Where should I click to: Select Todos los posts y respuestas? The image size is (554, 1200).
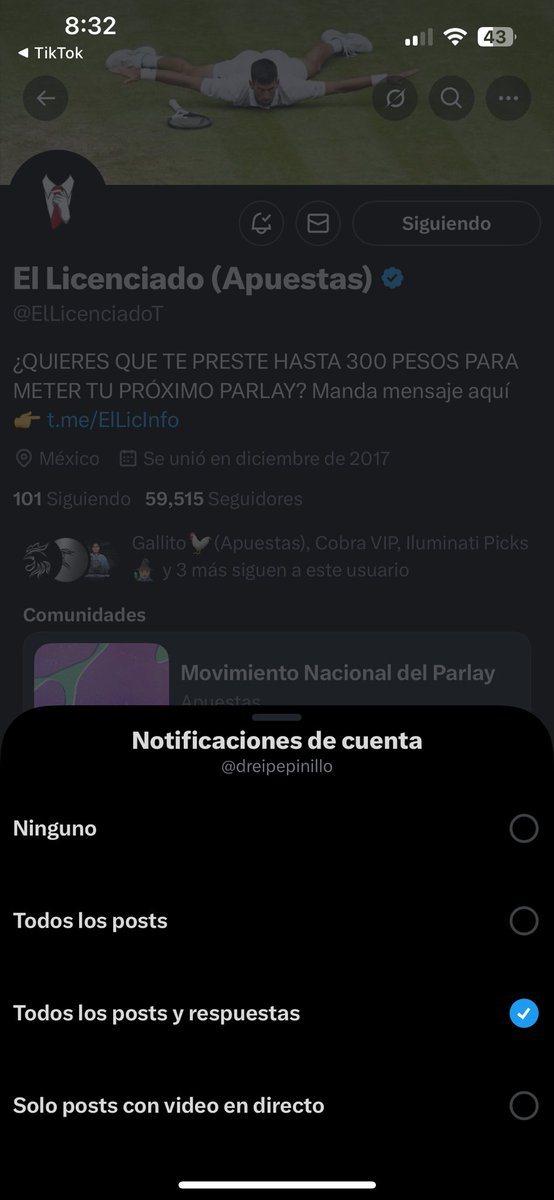click(277, 1013)
